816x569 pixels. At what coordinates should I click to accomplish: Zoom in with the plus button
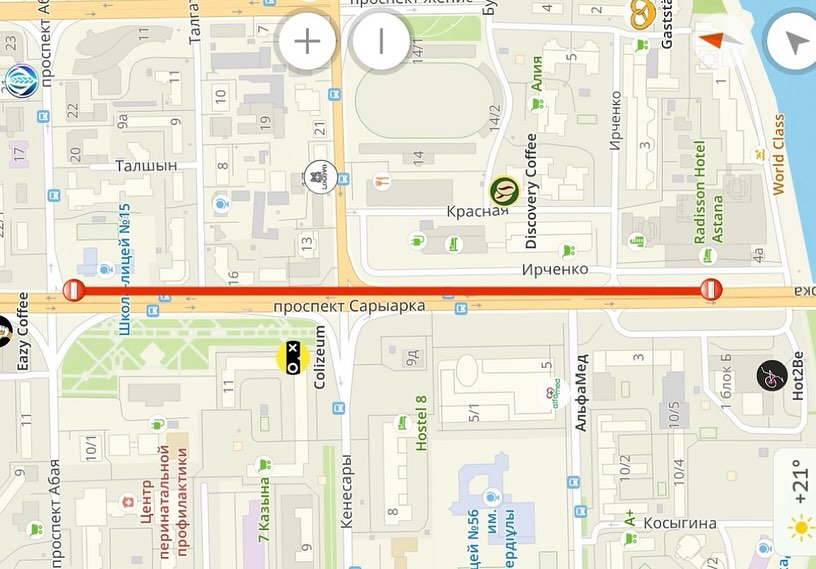(306, 41)
